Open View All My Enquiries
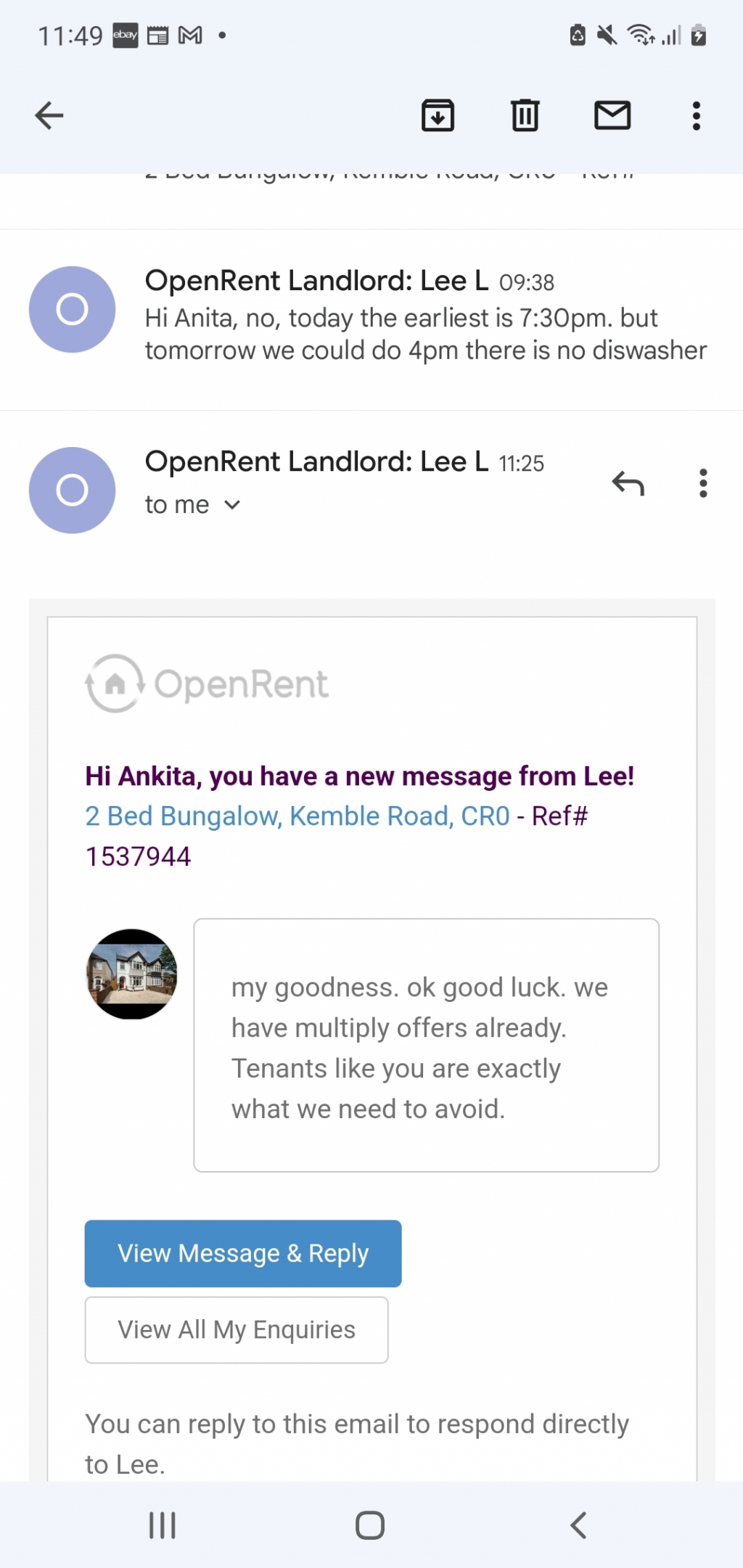Screen dimensions: 743x1568 point(237,1329)
